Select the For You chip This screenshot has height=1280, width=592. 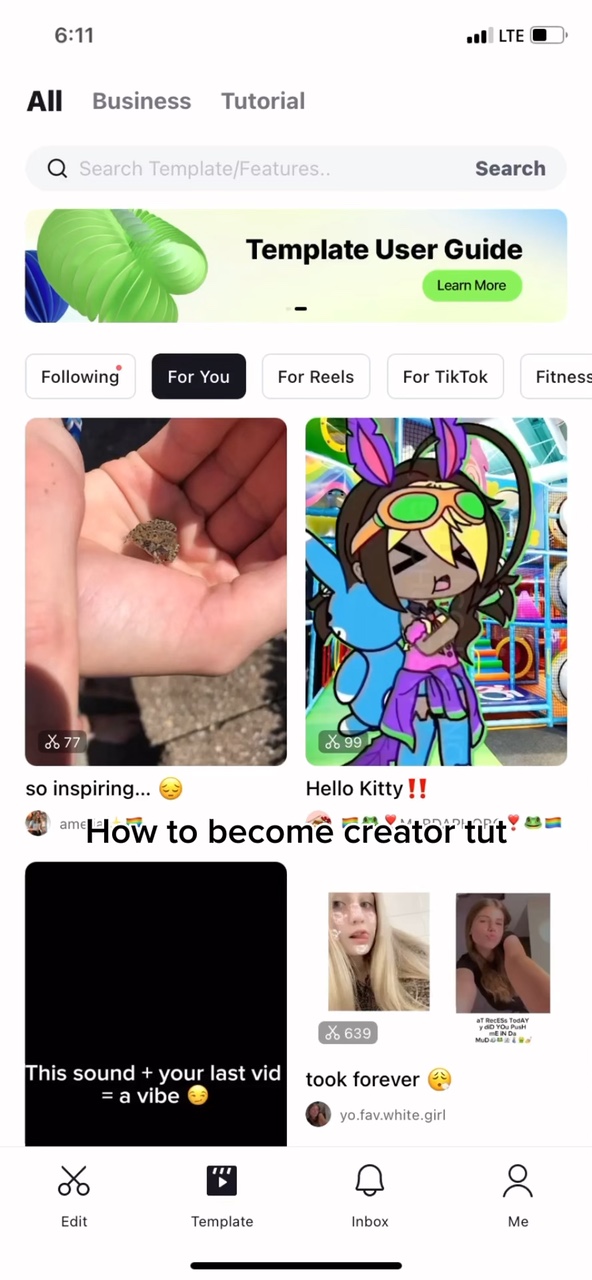(198, 377)
